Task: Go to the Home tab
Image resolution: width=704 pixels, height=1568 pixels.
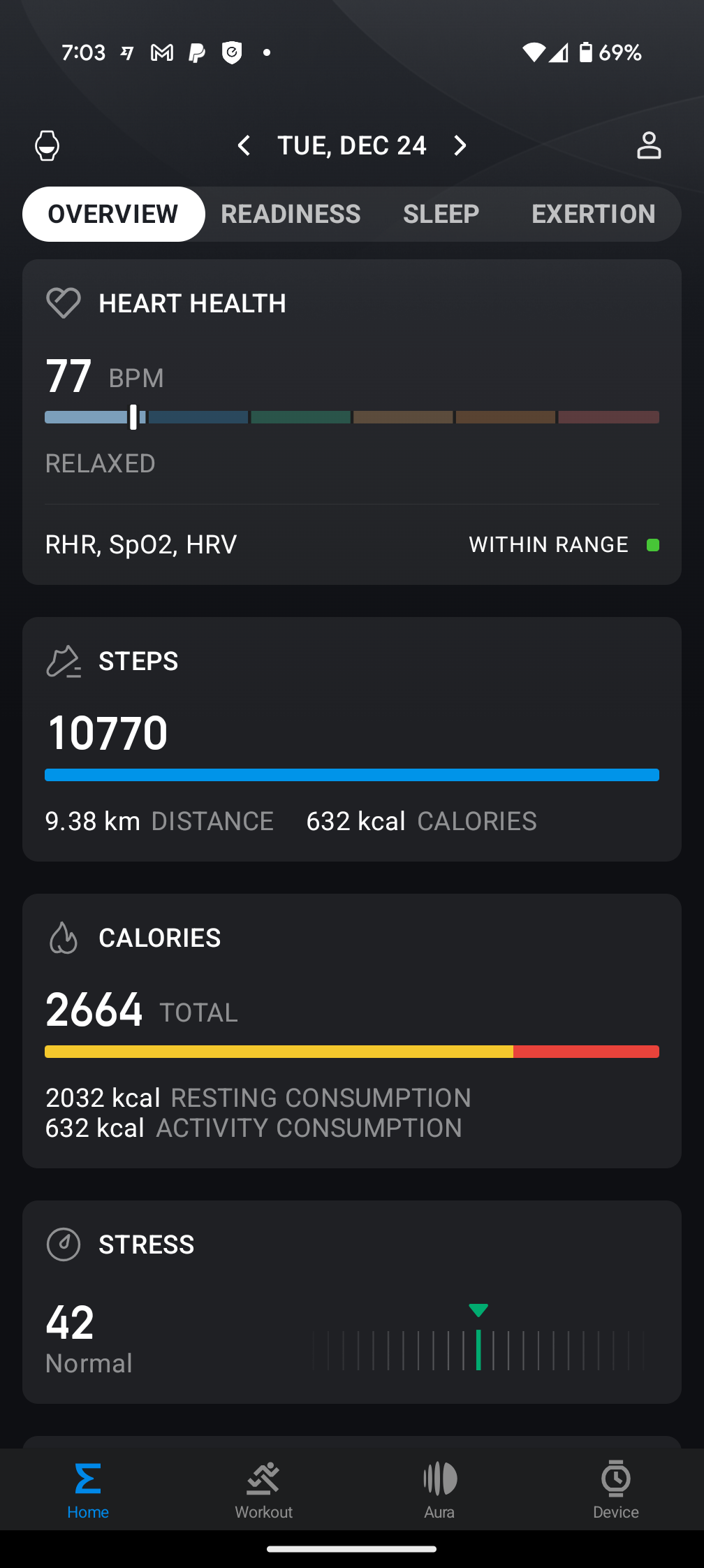Action: tap(88, 1490)
